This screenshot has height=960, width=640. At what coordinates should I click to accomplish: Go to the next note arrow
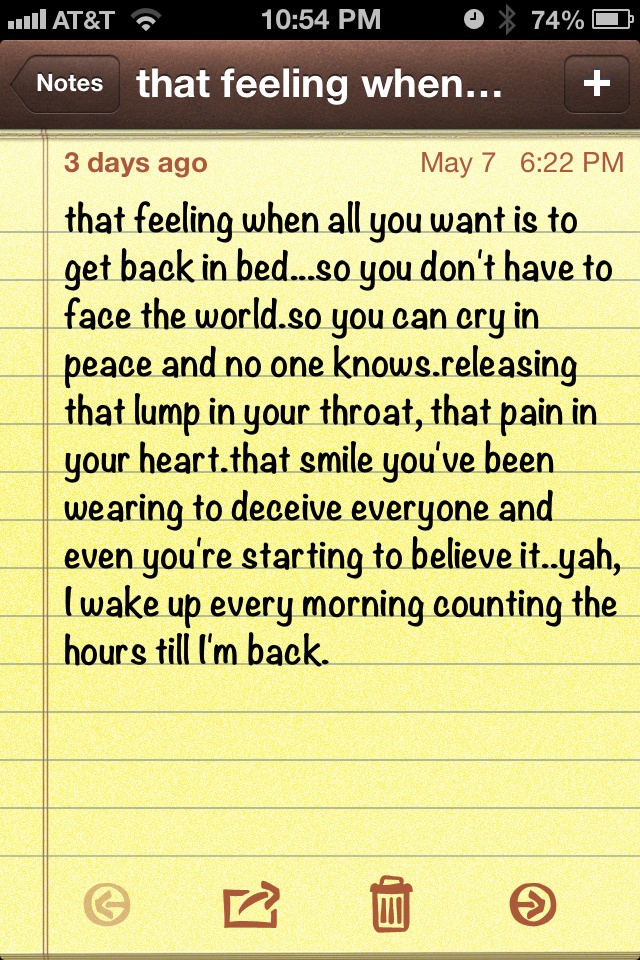[533, 906]
